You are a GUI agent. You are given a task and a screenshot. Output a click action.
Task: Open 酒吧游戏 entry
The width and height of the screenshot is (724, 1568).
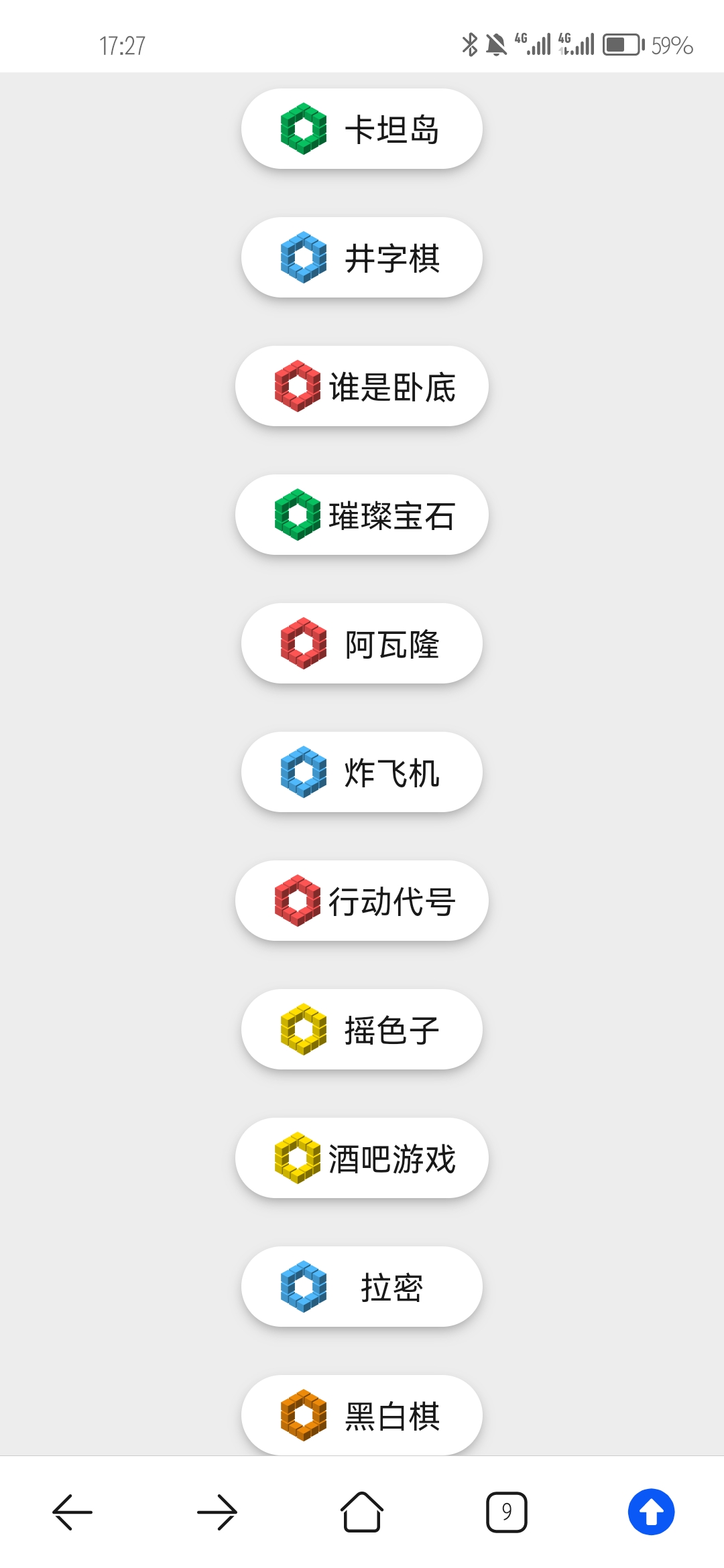(x=361, y=1158)
